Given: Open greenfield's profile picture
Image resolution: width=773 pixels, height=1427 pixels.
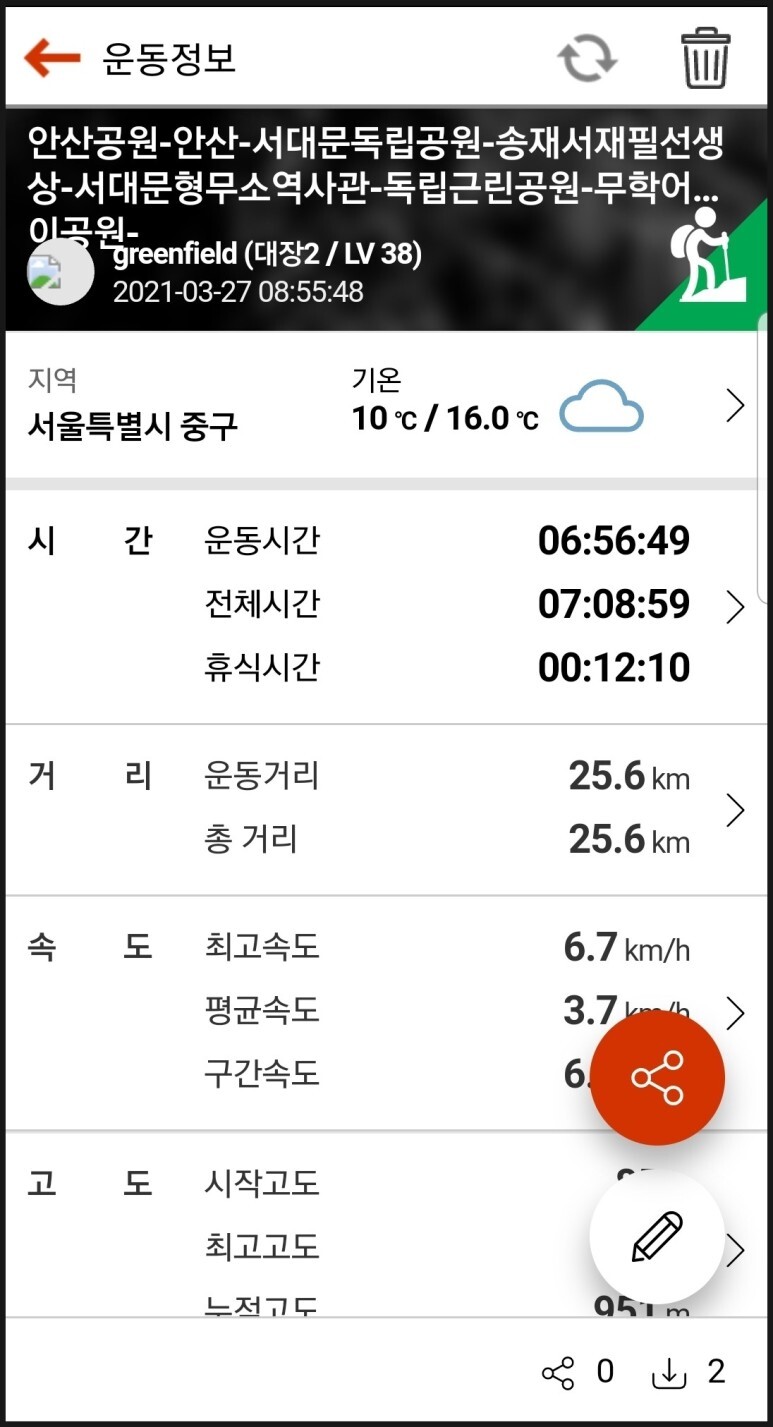Looking at the screenshot, I should coord(61,272).
